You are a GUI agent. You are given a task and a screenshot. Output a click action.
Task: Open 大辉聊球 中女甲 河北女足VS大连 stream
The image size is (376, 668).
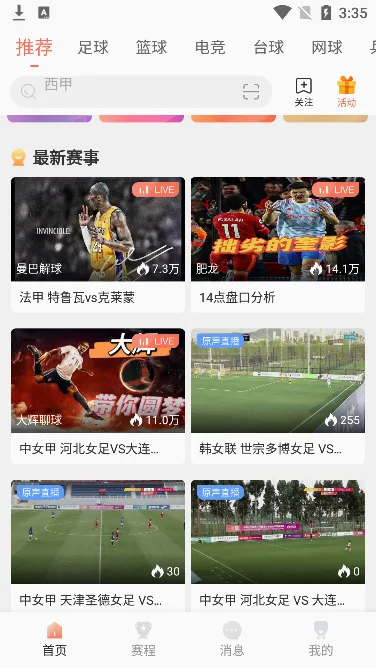coord(98,396)
